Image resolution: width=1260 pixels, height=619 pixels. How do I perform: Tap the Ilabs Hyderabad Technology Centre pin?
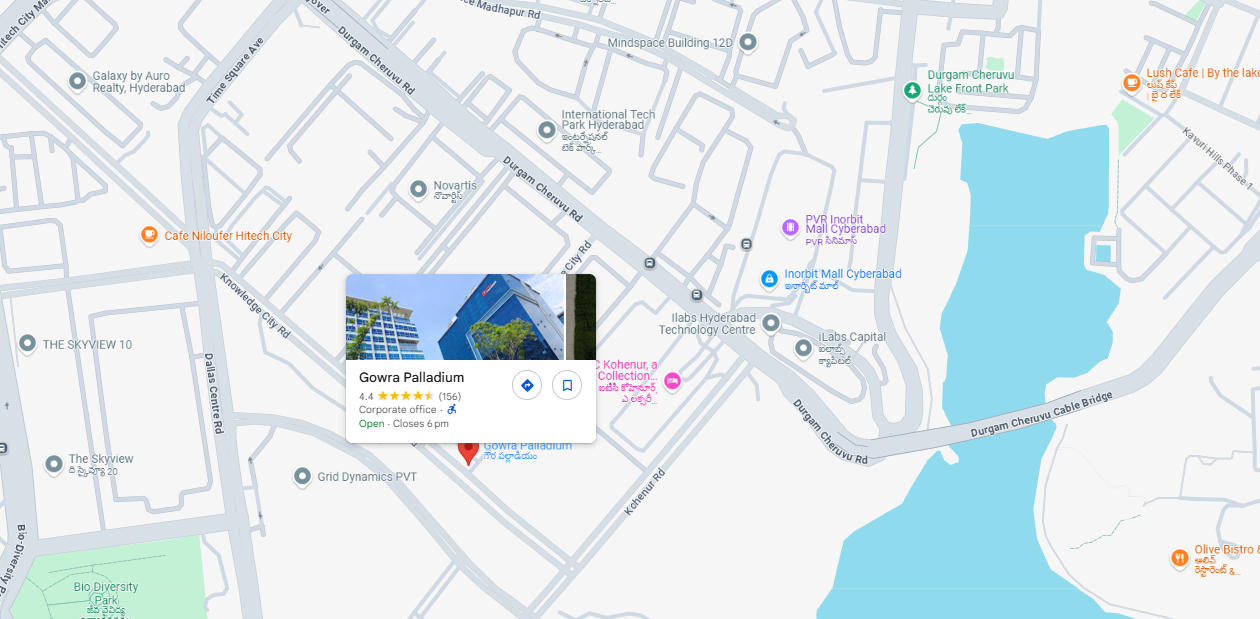click(771, 322)
